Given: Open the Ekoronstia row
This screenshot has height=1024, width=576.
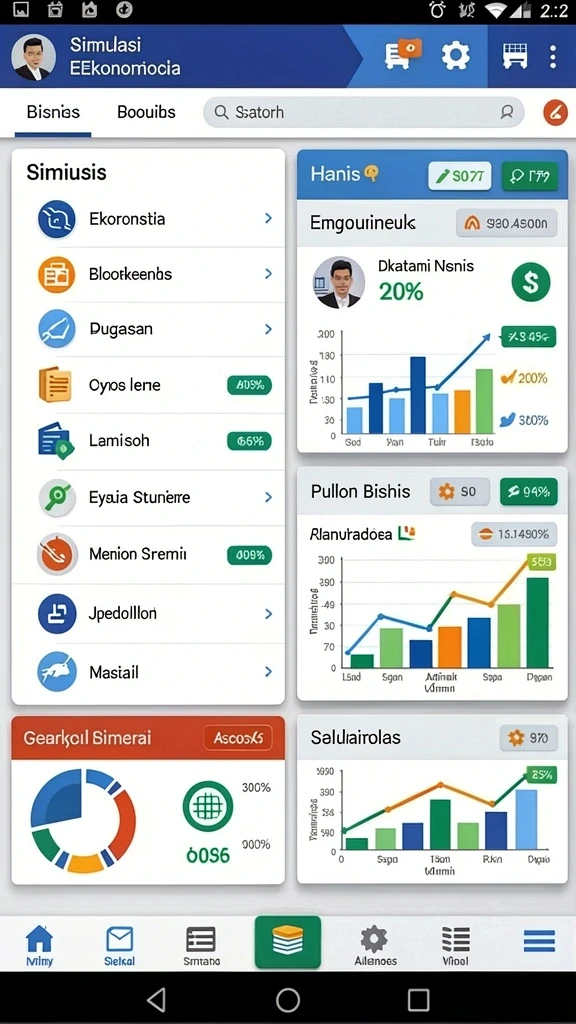Looking at the screenshot, I should click(x=148, y=219).
